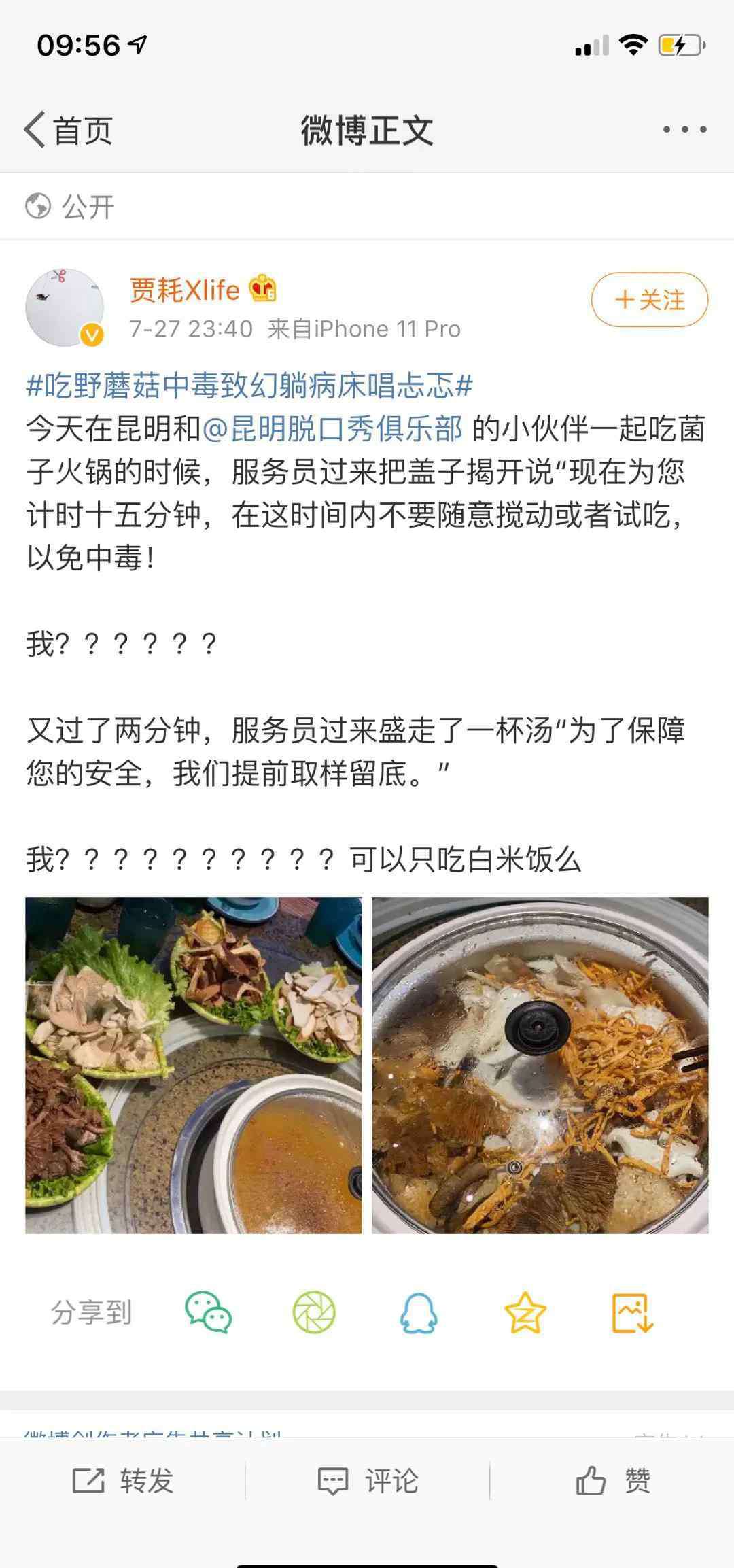
Task: Save the post as an image
Action: pos(631,1312)
